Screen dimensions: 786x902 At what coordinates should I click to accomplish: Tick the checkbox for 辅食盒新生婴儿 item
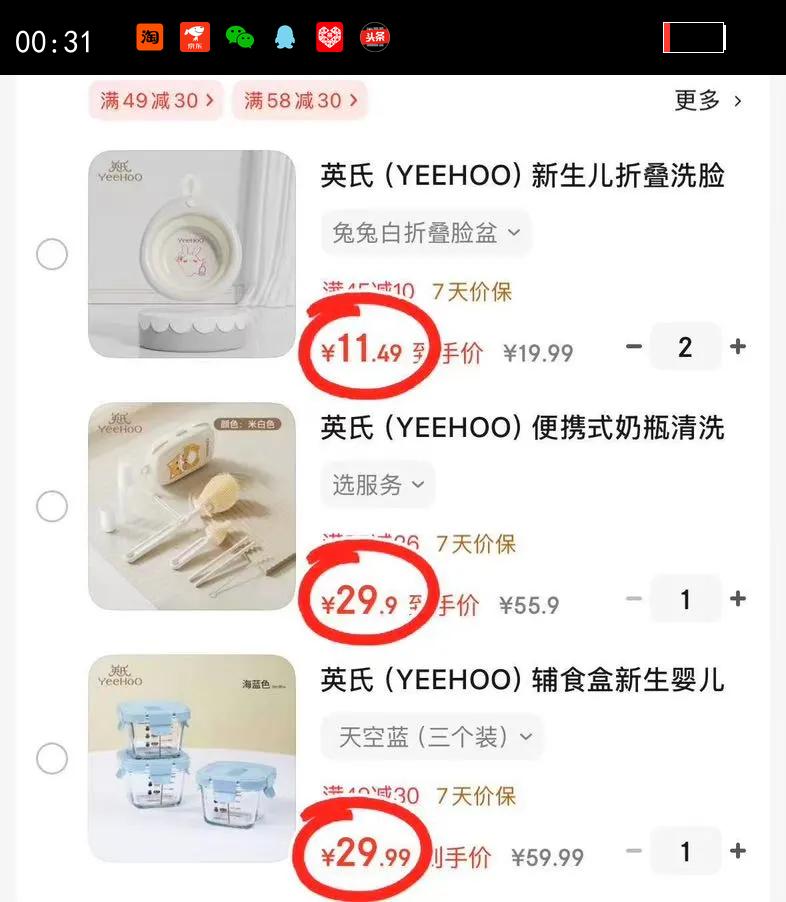(52, 759)
